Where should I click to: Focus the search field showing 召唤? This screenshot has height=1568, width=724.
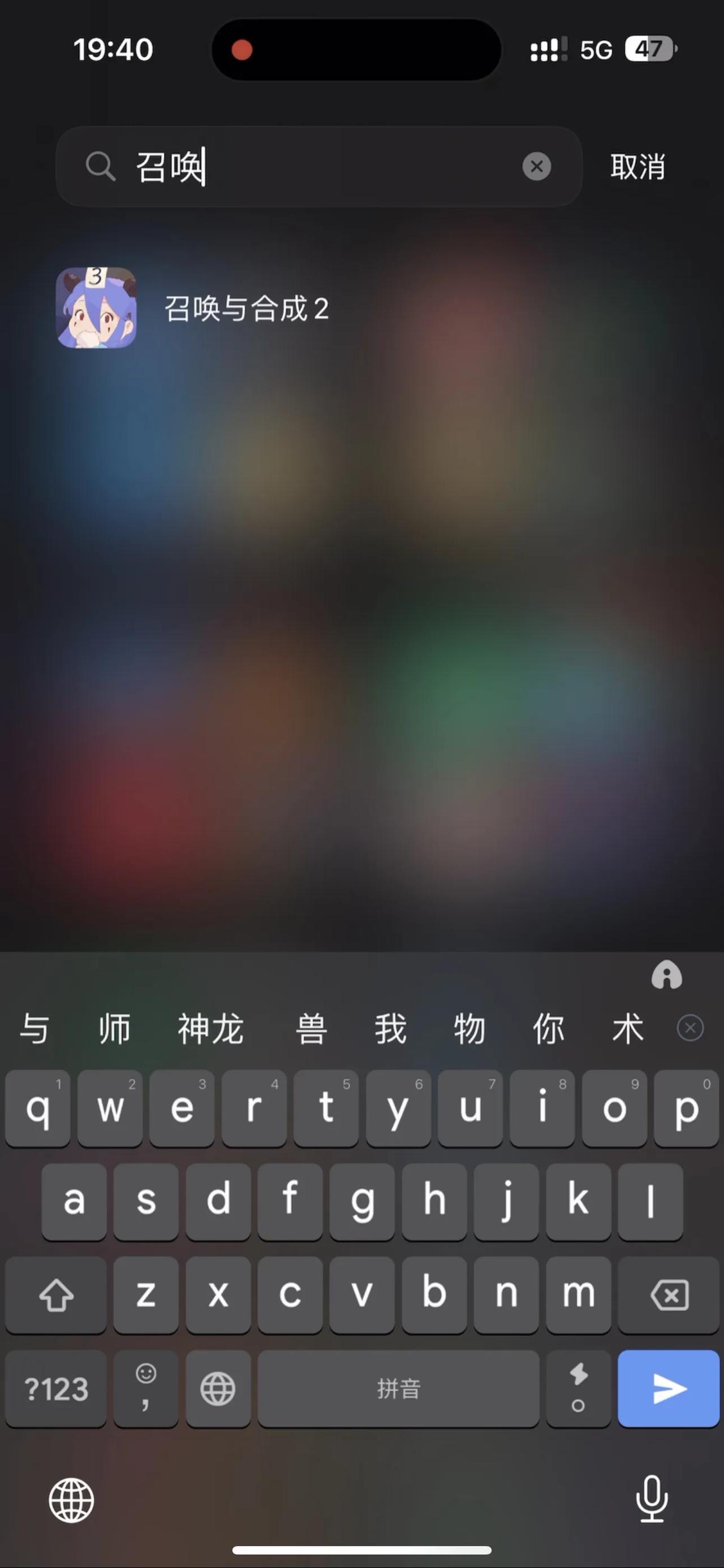click(x=317, y=166)
